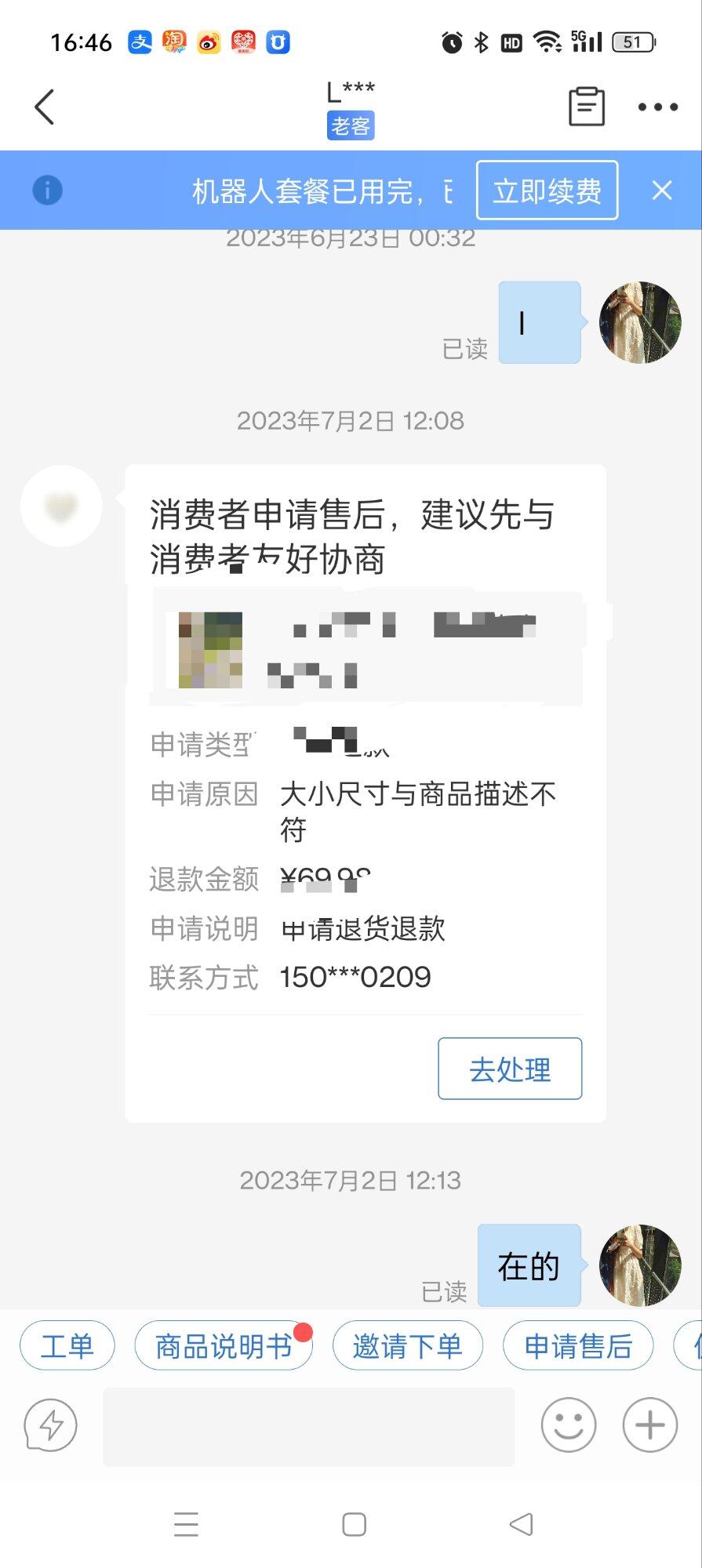
Task: Go back from the chat
Action: (45, 107)
